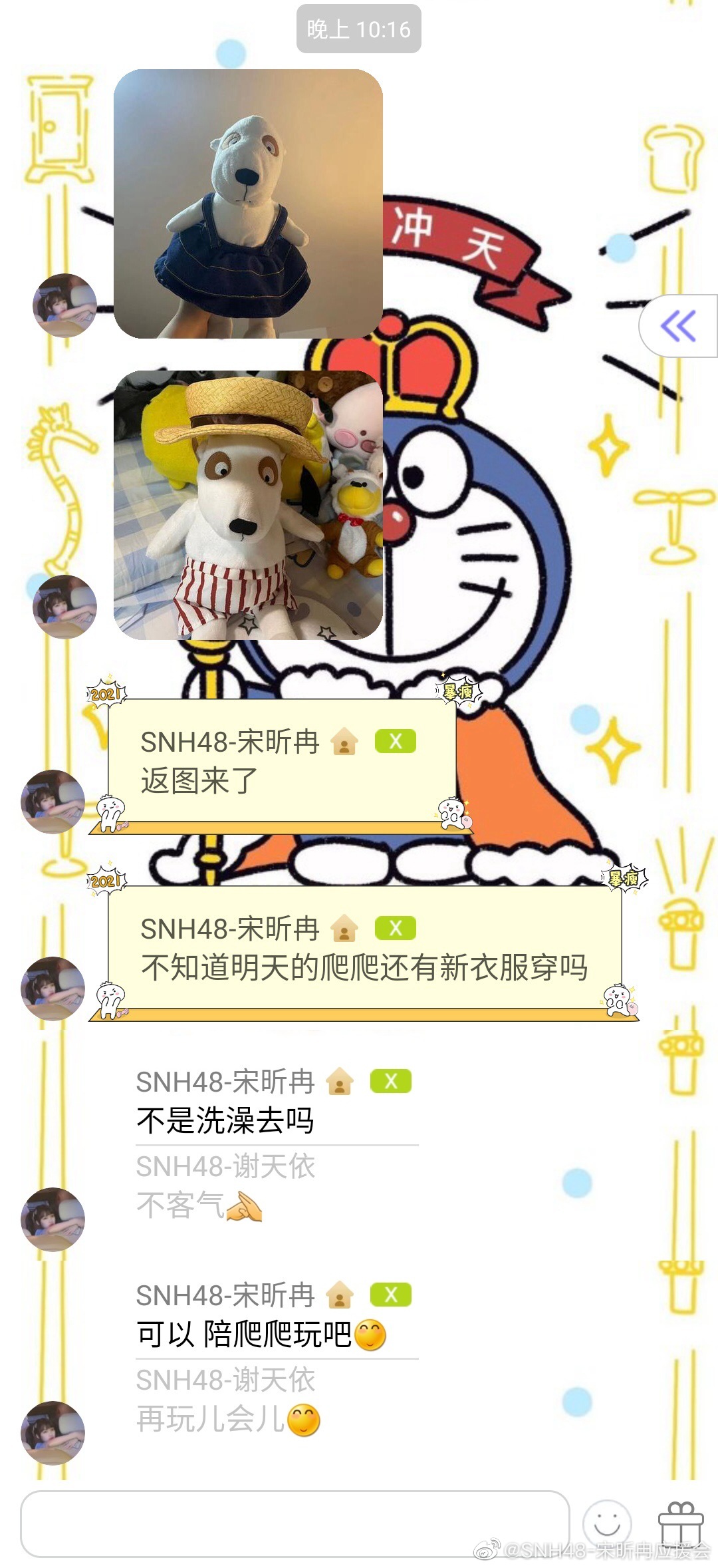Open avatar beside the 返图来了 message
The height and width of the screenshot is (1568, 718).
[53, 802]
